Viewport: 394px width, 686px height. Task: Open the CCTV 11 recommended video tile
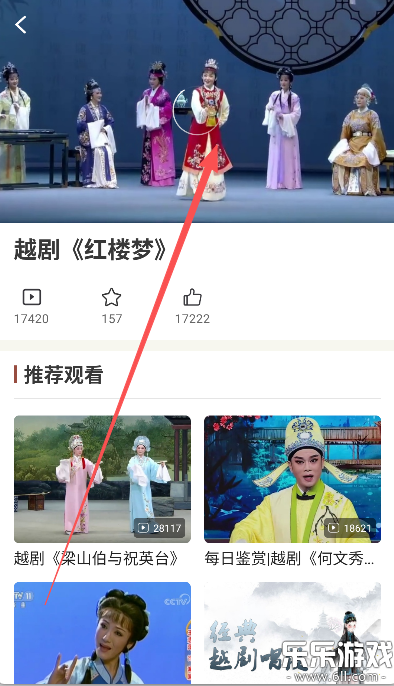click(102, 633)
